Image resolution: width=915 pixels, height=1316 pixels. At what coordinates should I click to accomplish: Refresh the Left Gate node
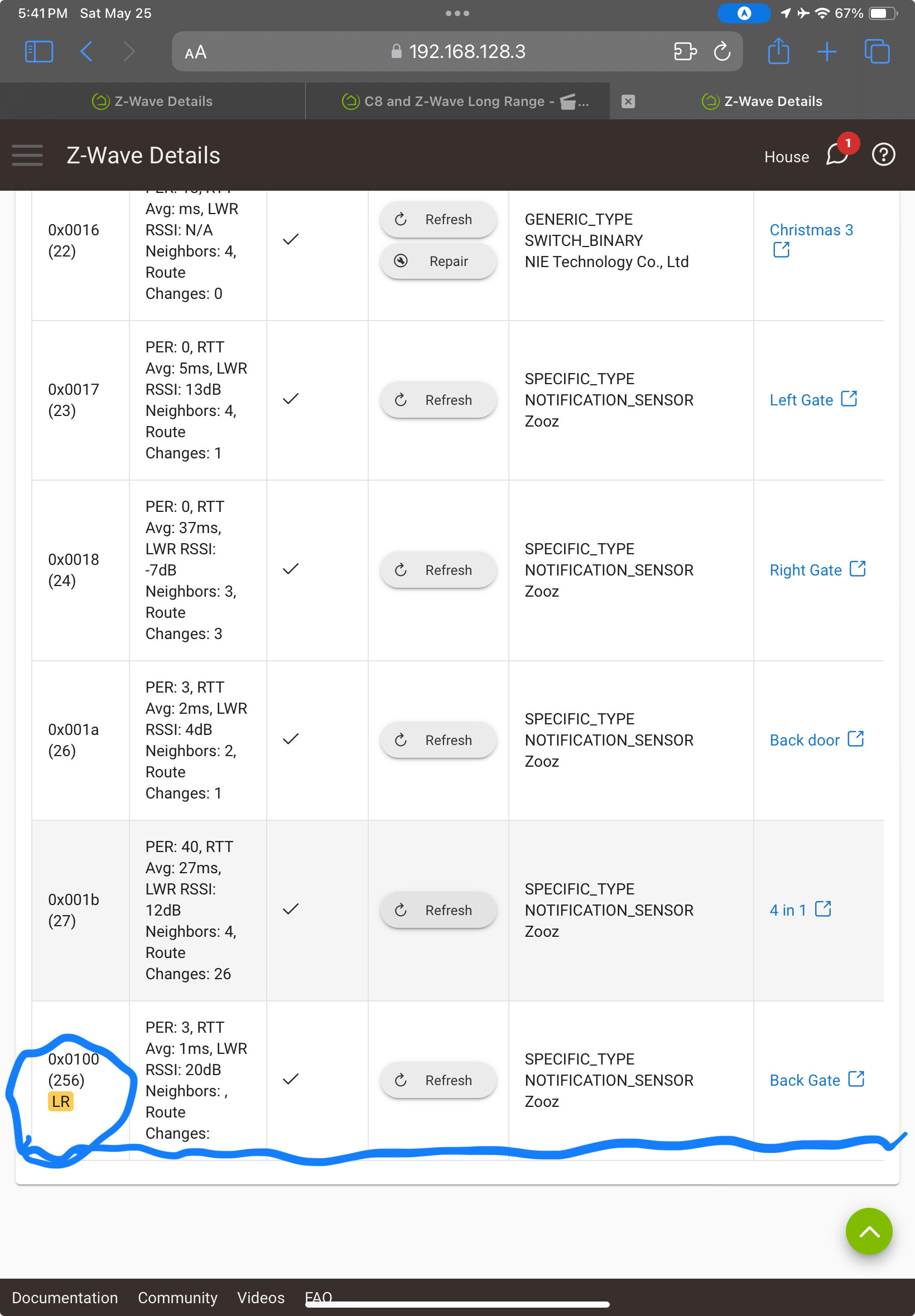438,400
